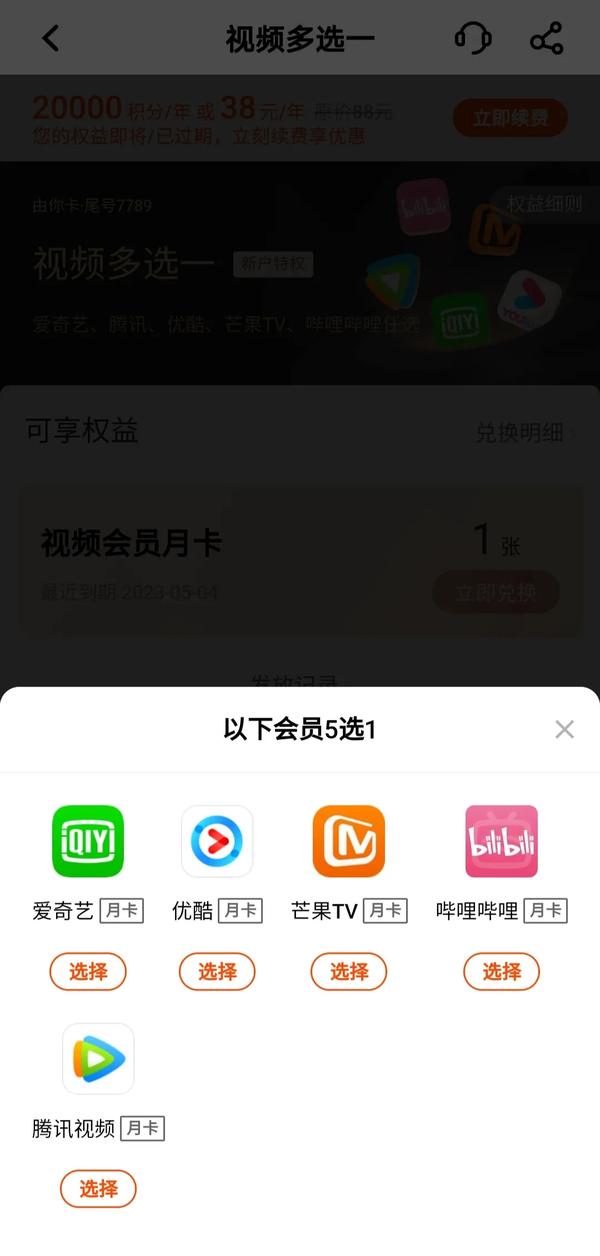
Task: Select the 腾讯视频 monthly card
Action: [98, 1189]
